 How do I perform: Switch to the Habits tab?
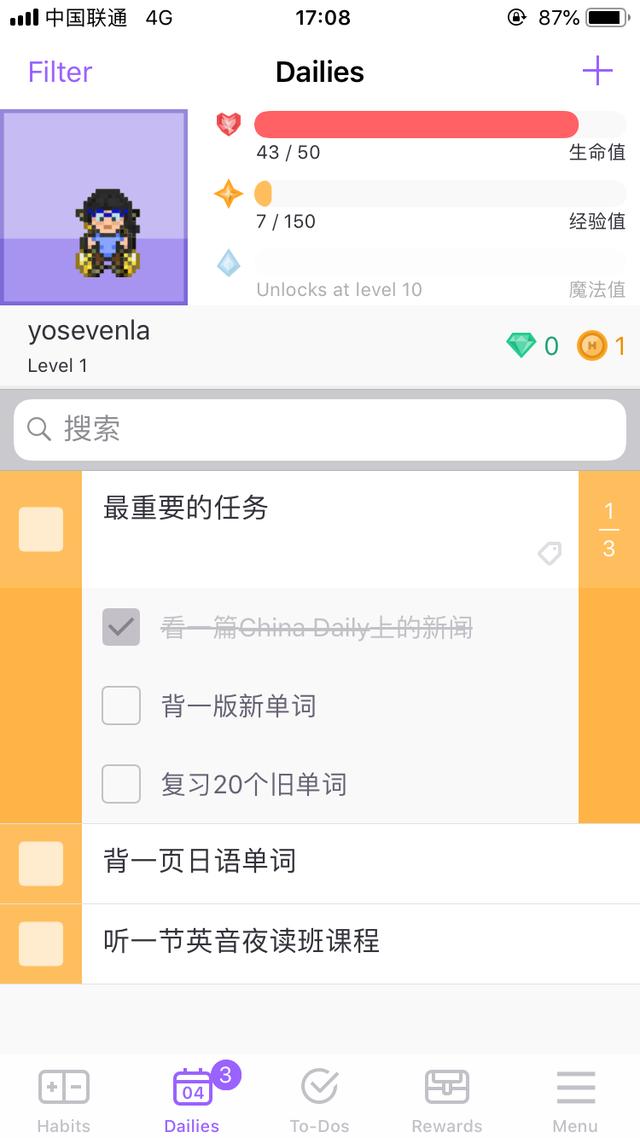click(x=63, y=1098)
